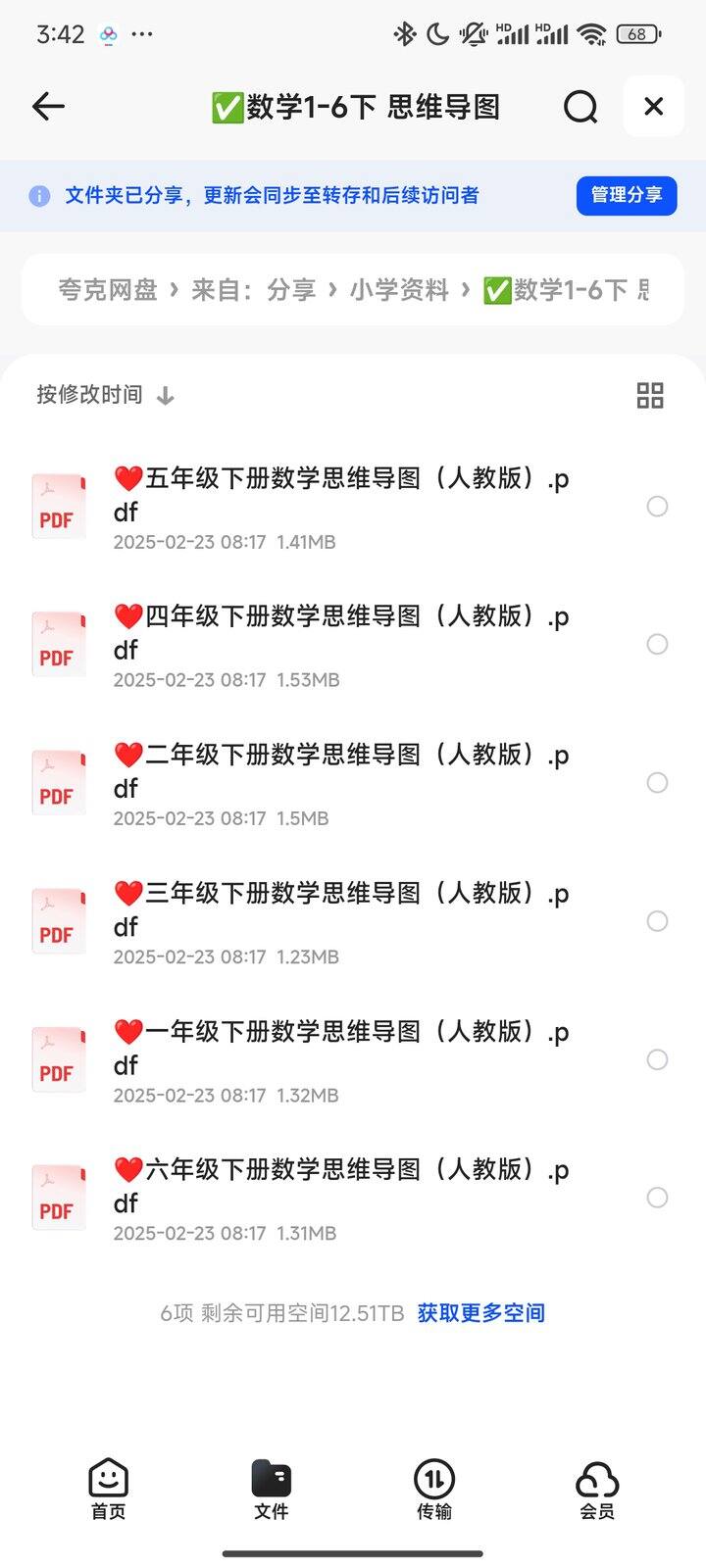Viewport: 706px width, 1568px height.
Task: Change sorting via 按修改时间
Action: pyautogui.click(x=106, y=395)
